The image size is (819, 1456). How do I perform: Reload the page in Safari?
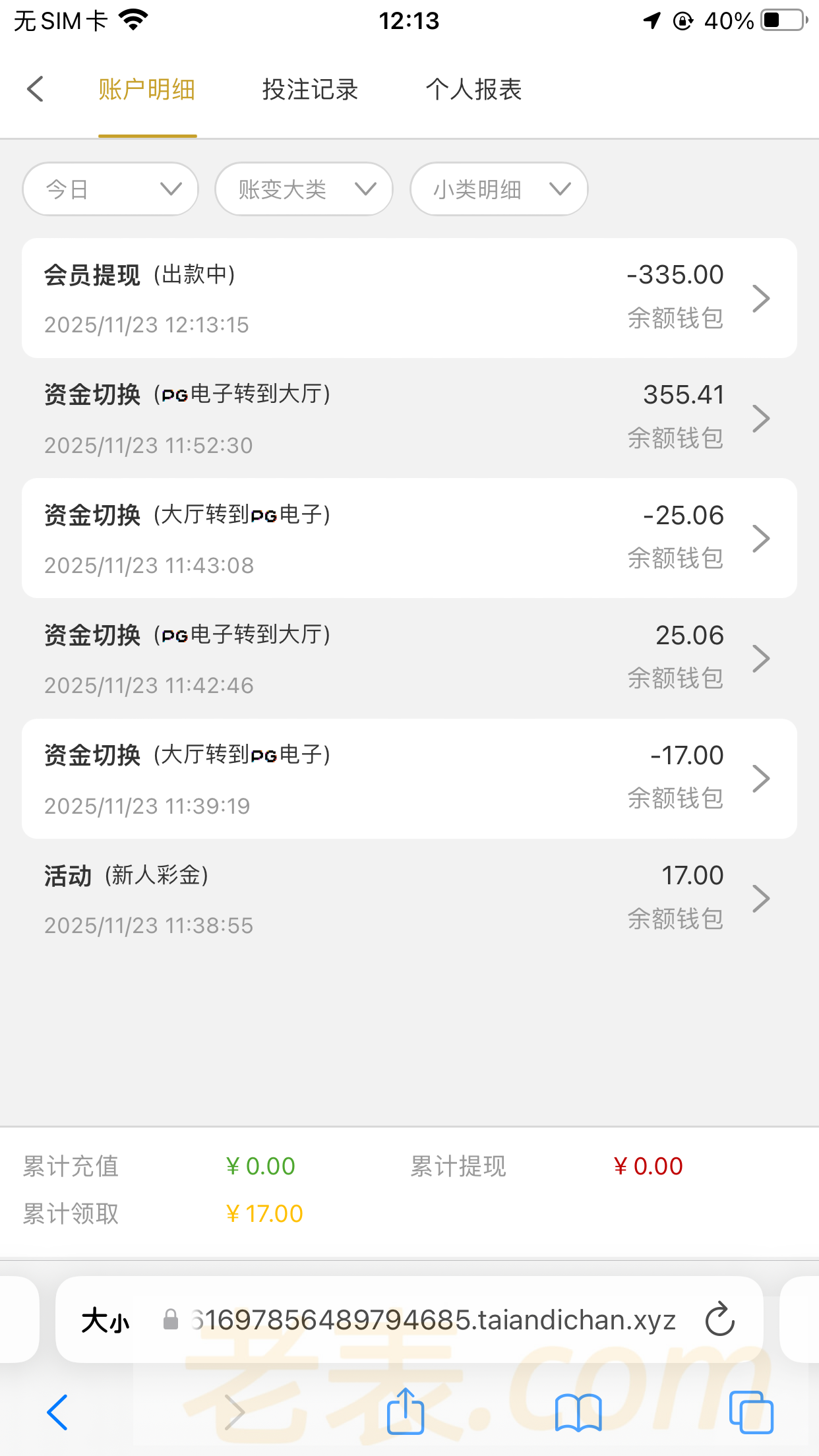point(719,1319)
